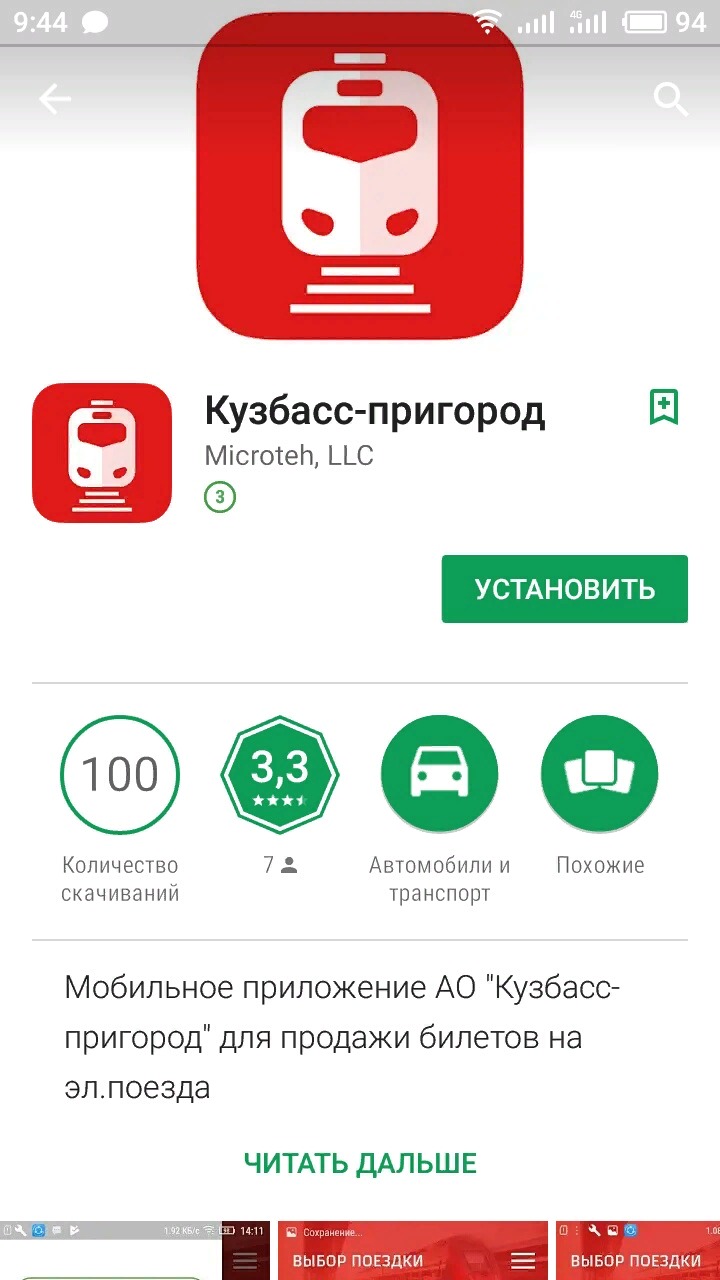Image resolution: width=720 pixels, height=1280 pixels.
Task: Add Кузбасс-пригород to wishlist bookmark
Action: click(x=664, y=407)
